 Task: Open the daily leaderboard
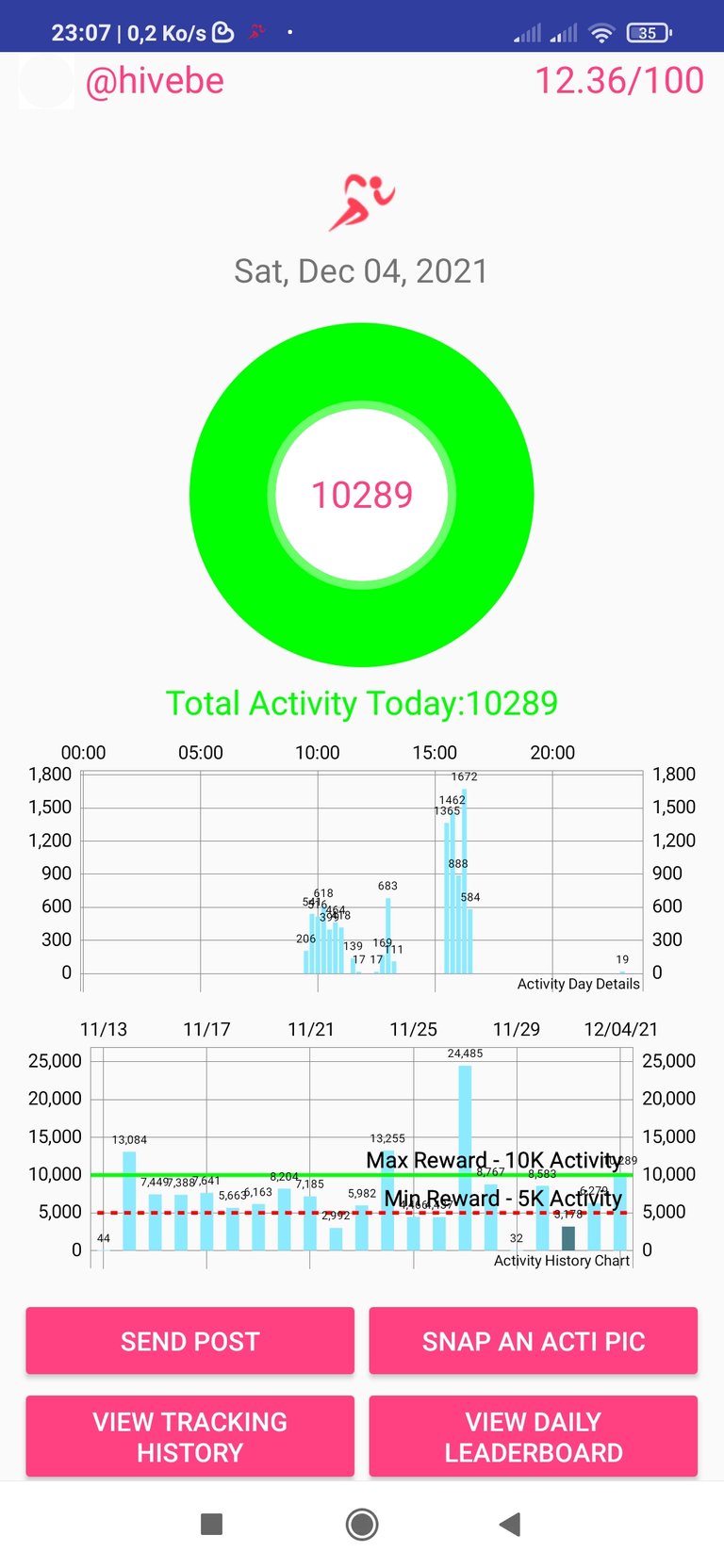point(534,1436)
